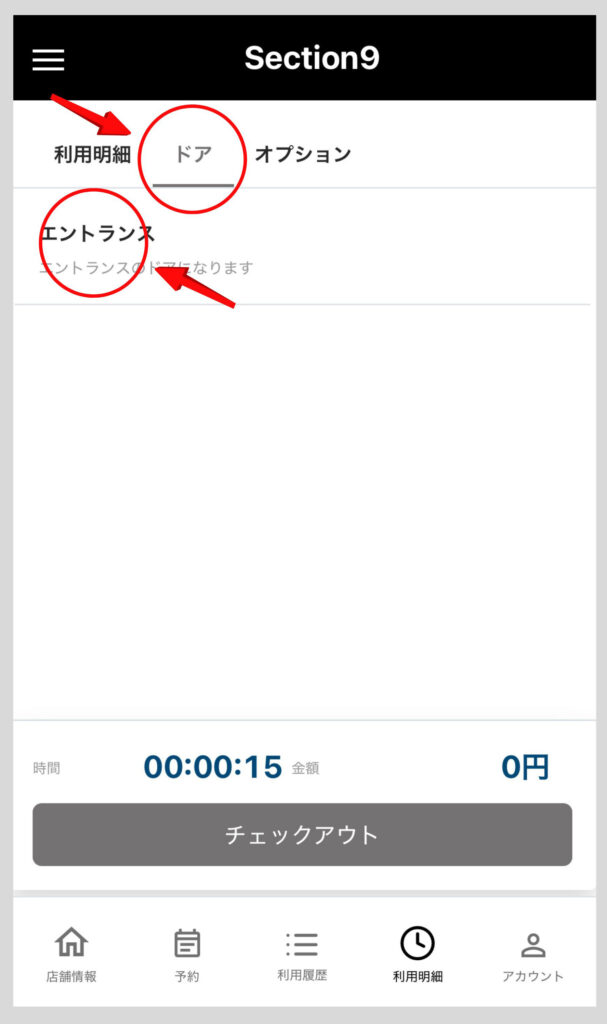Open the 予約 bottom tab
607x1024 pixels.
pyautogui.click(x=187, y=954)
